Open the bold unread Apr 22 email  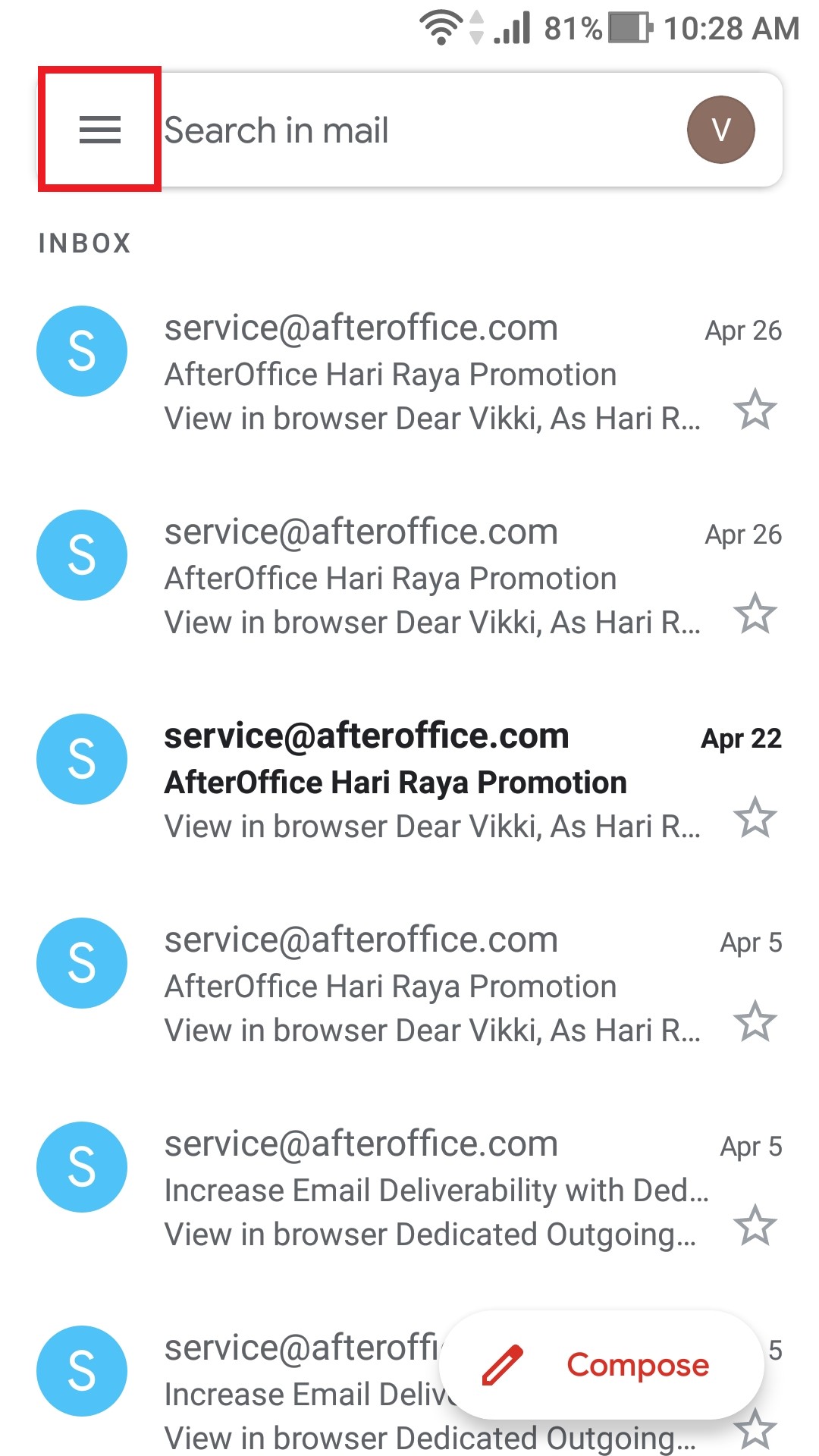[409, 781]
